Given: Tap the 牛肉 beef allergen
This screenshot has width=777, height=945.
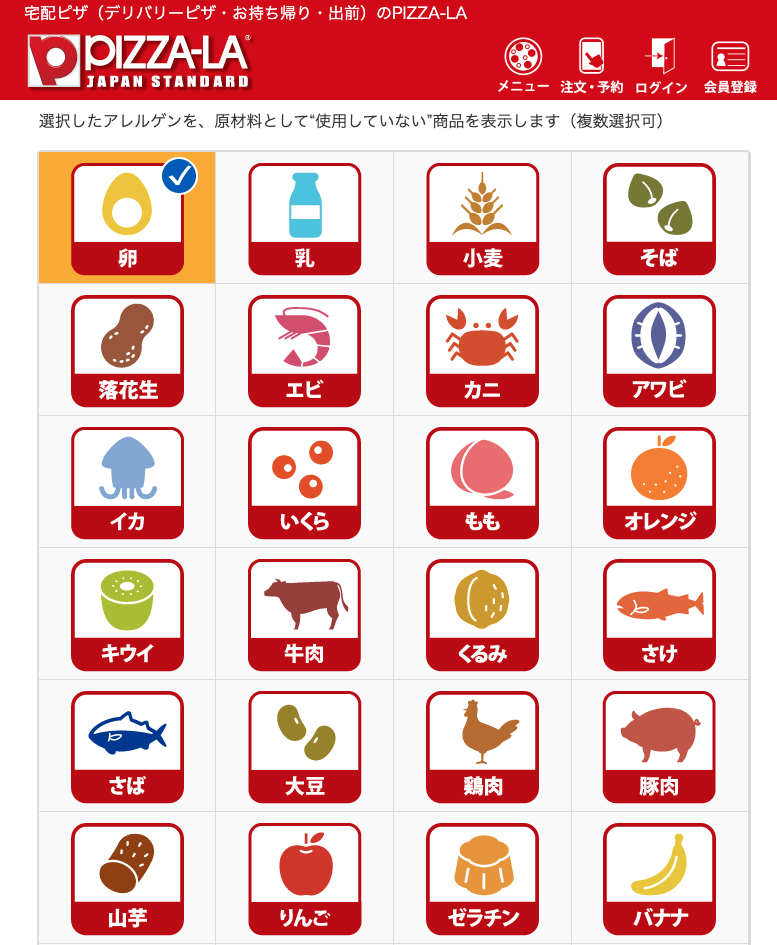Looking at the screenshot, I should click(x=304, y=614).
